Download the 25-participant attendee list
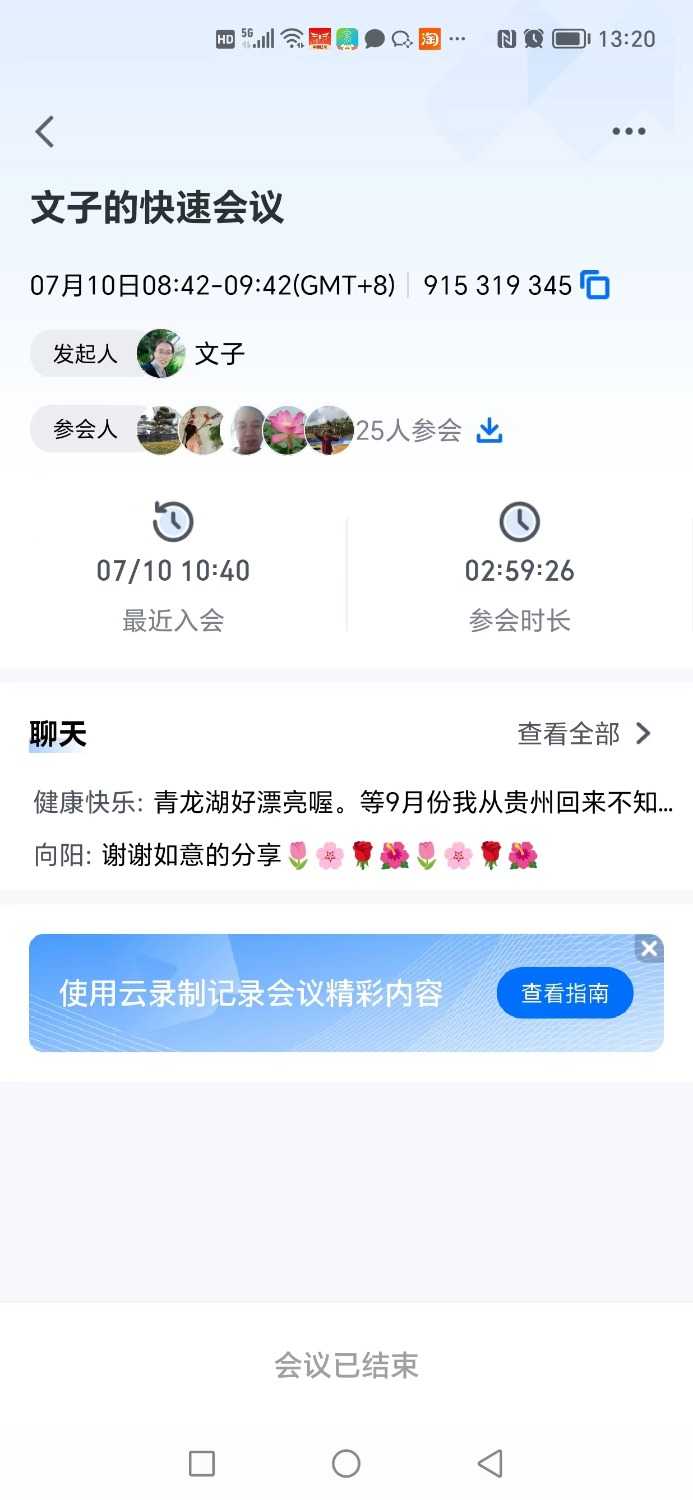The image size is (693, 1500). [489, 430]
